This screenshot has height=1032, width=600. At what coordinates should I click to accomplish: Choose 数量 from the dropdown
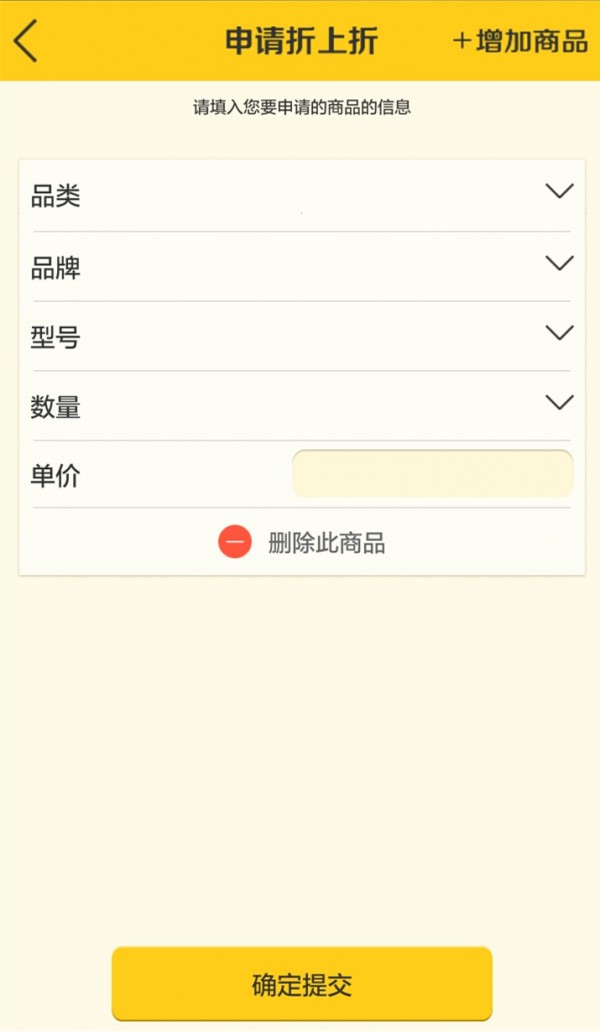pyautogui.click(x=302, y=406)
